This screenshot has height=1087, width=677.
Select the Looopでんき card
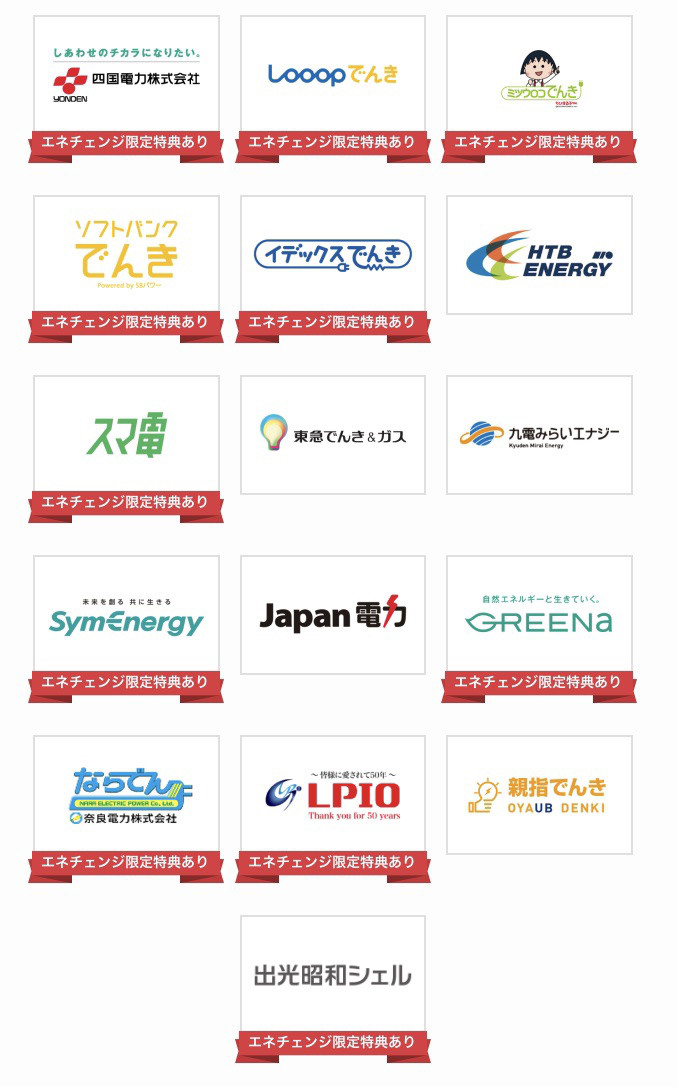point(333,75)
